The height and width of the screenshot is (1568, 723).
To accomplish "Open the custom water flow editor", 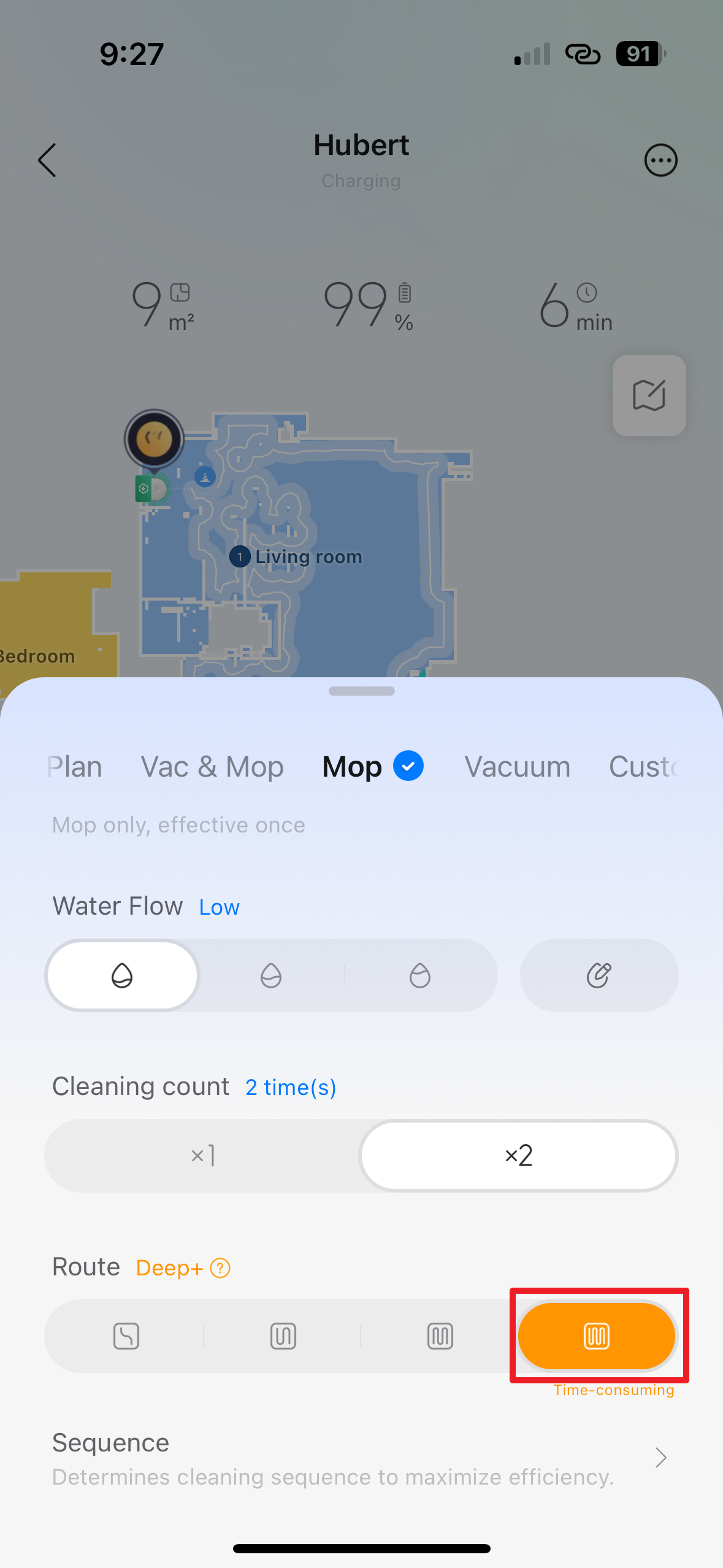I will coord(599,975).
